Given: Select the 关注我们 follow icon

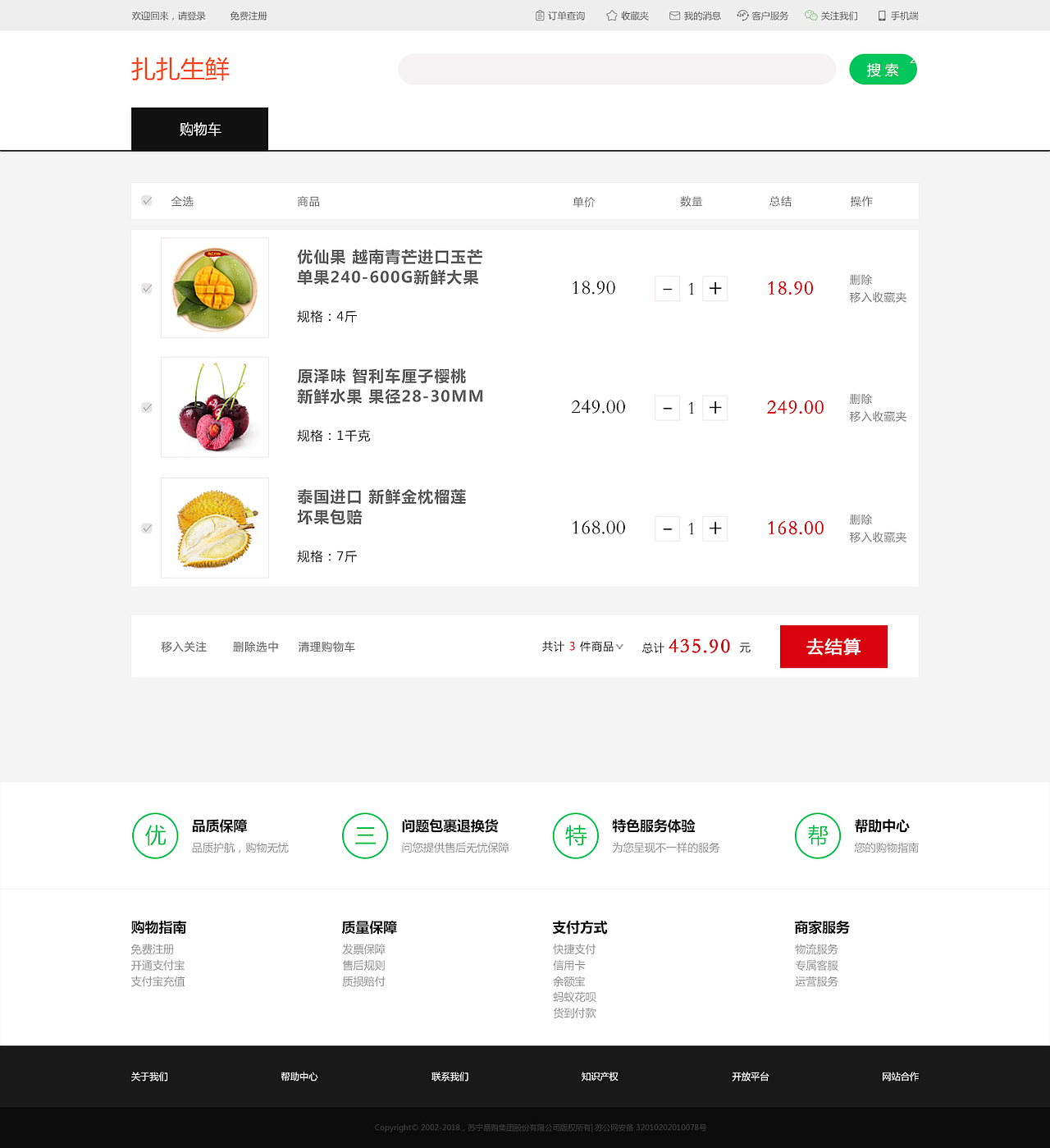Looking at the screenshot, I should (x=809, y=15).
